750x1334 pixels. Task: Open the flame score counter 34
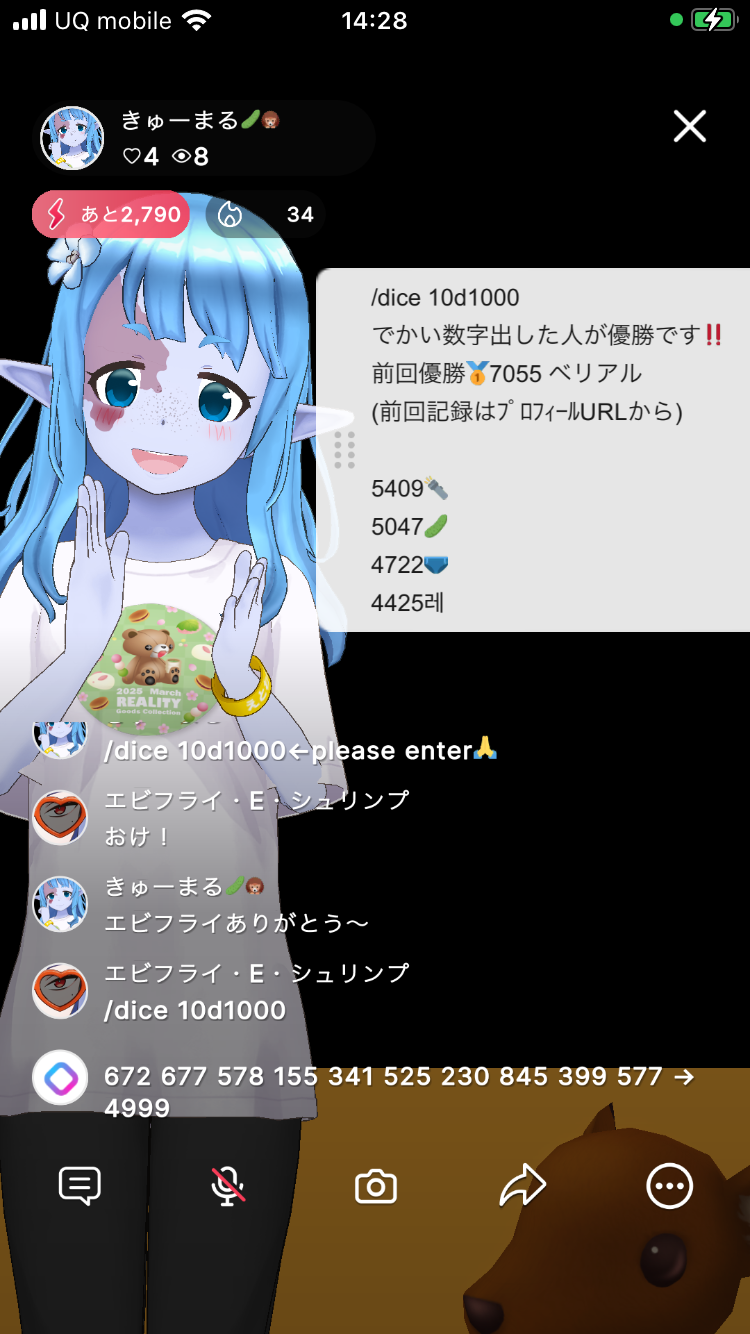coord(266,214)
